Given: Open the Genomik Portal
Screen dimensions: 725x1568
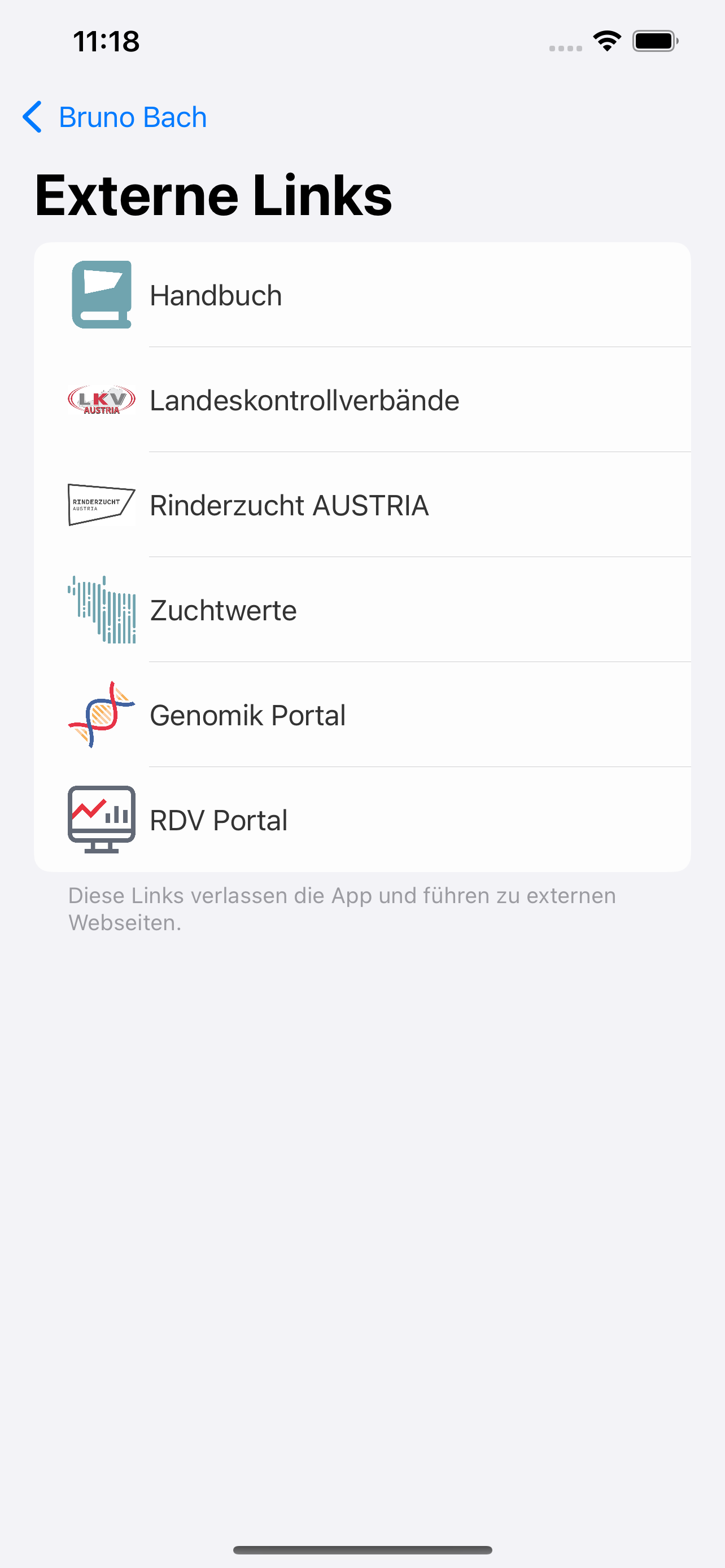Looking at the screenshot, I should [362, 715].
